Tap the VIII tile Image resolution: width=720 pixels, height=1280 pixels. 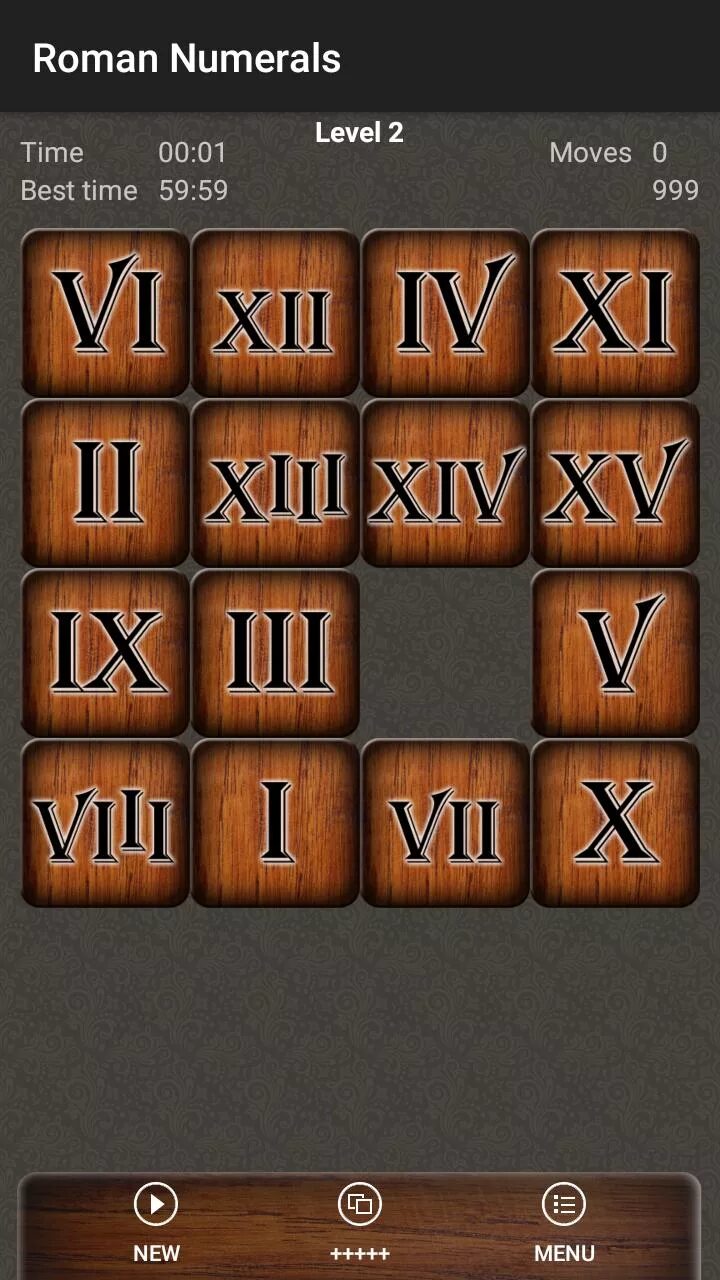tap(105, 823)
